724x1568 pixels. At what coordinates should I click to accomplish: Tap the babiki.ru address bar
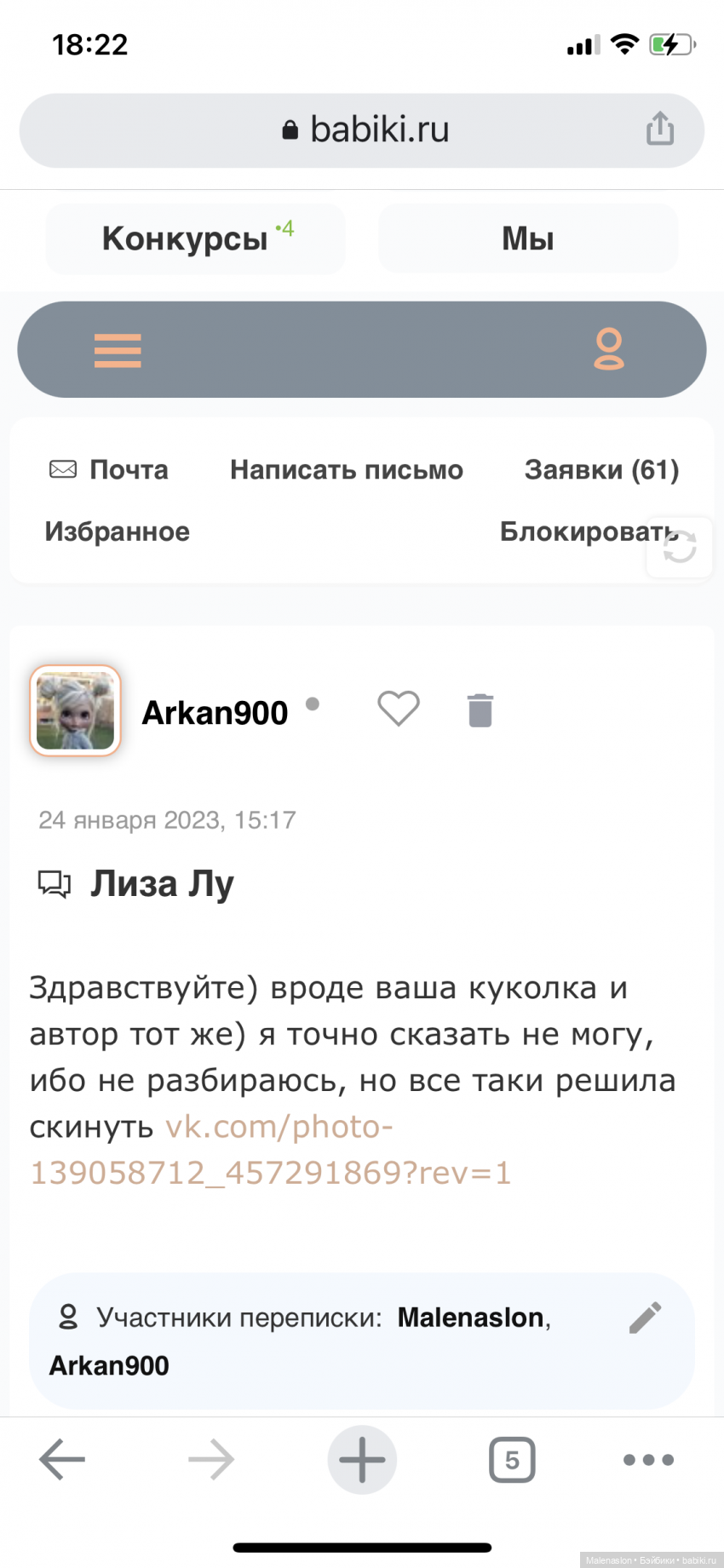click(365, 130)
